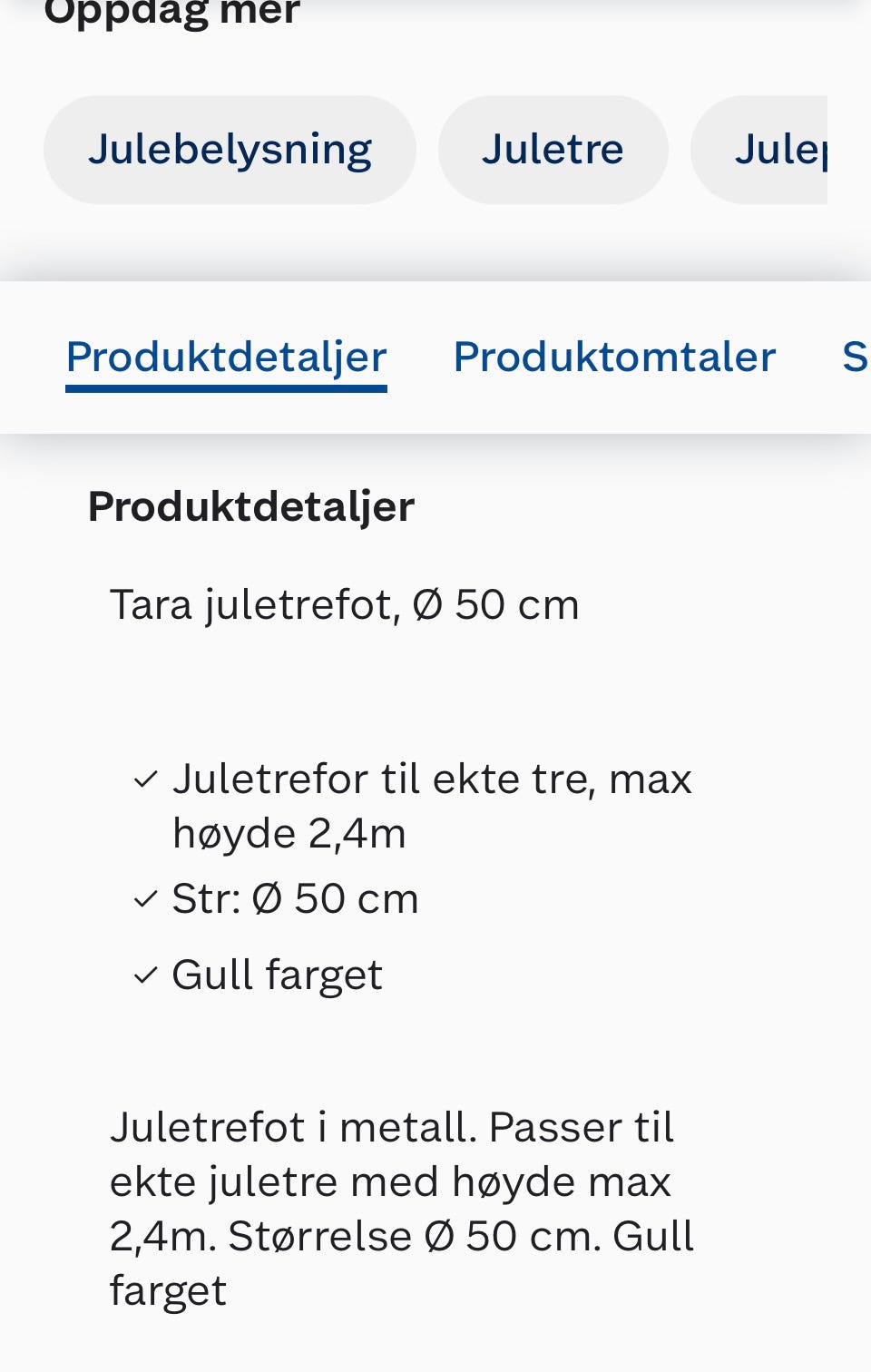Stay on the Produktdetaljer tab
Viewport: 871px width, 1372px height.
pos(226,356)
